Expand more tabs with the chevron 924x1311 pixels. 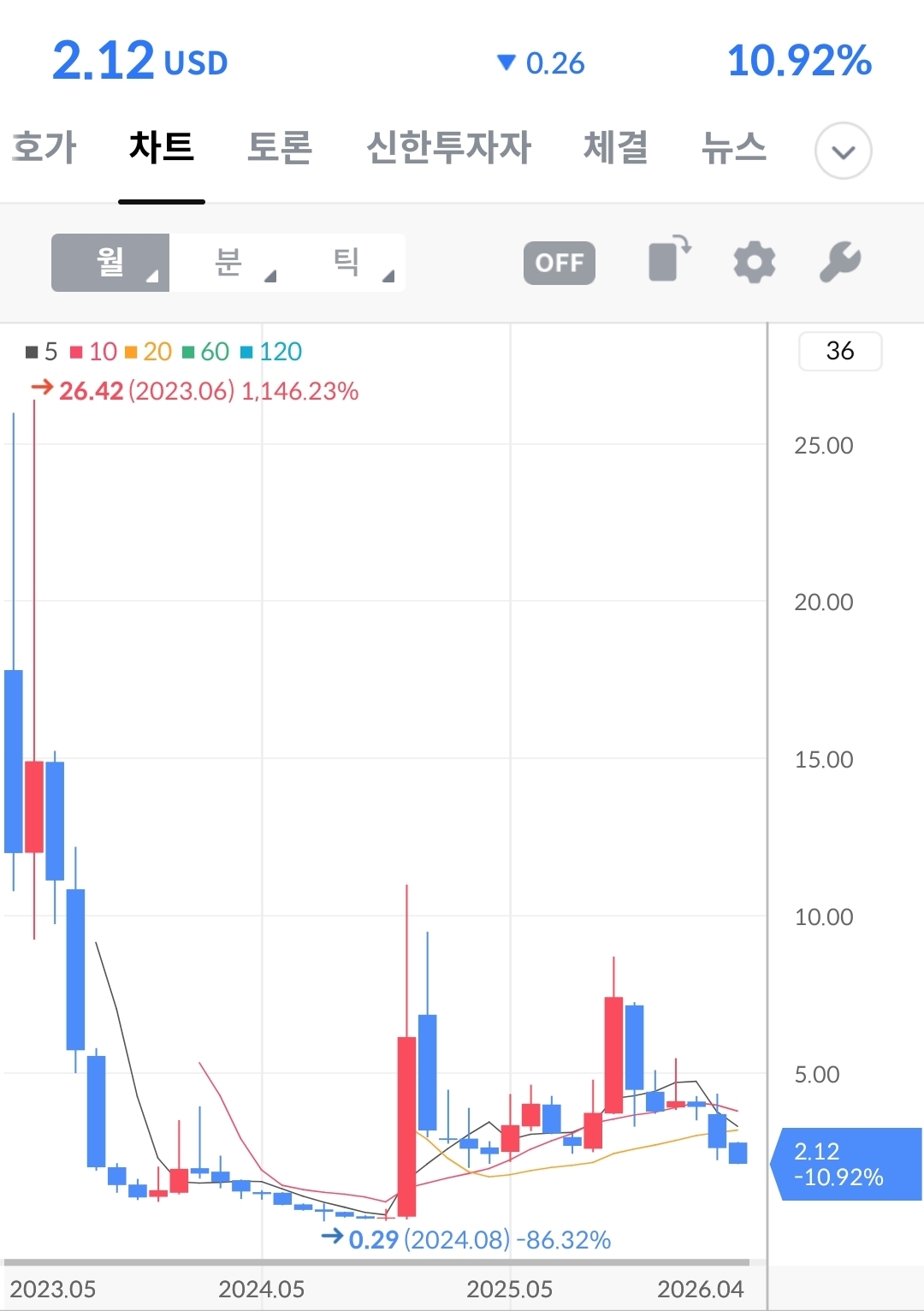click(x=843, y=151)
